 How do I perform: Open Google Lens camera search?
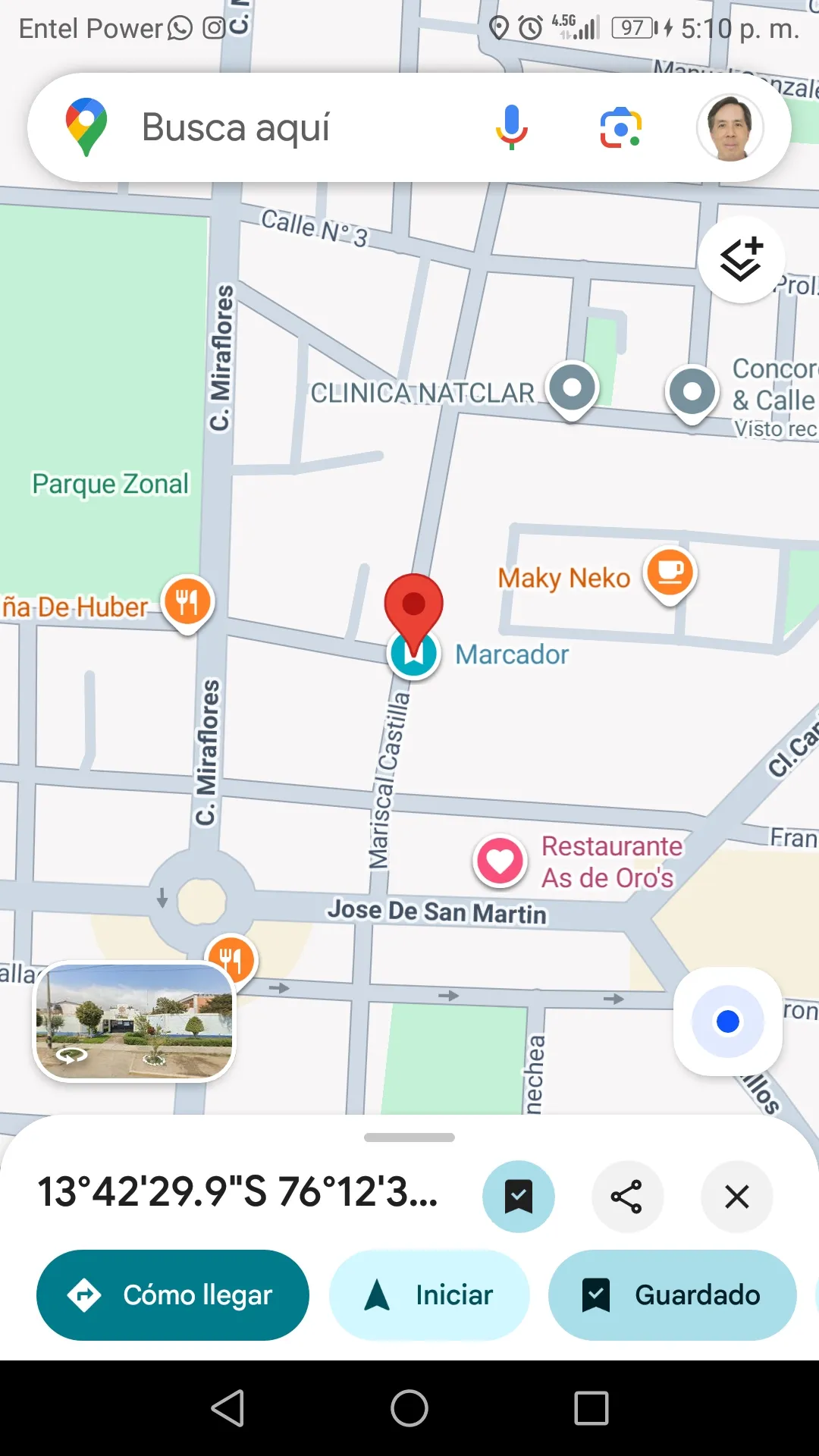tap(621, 128)
